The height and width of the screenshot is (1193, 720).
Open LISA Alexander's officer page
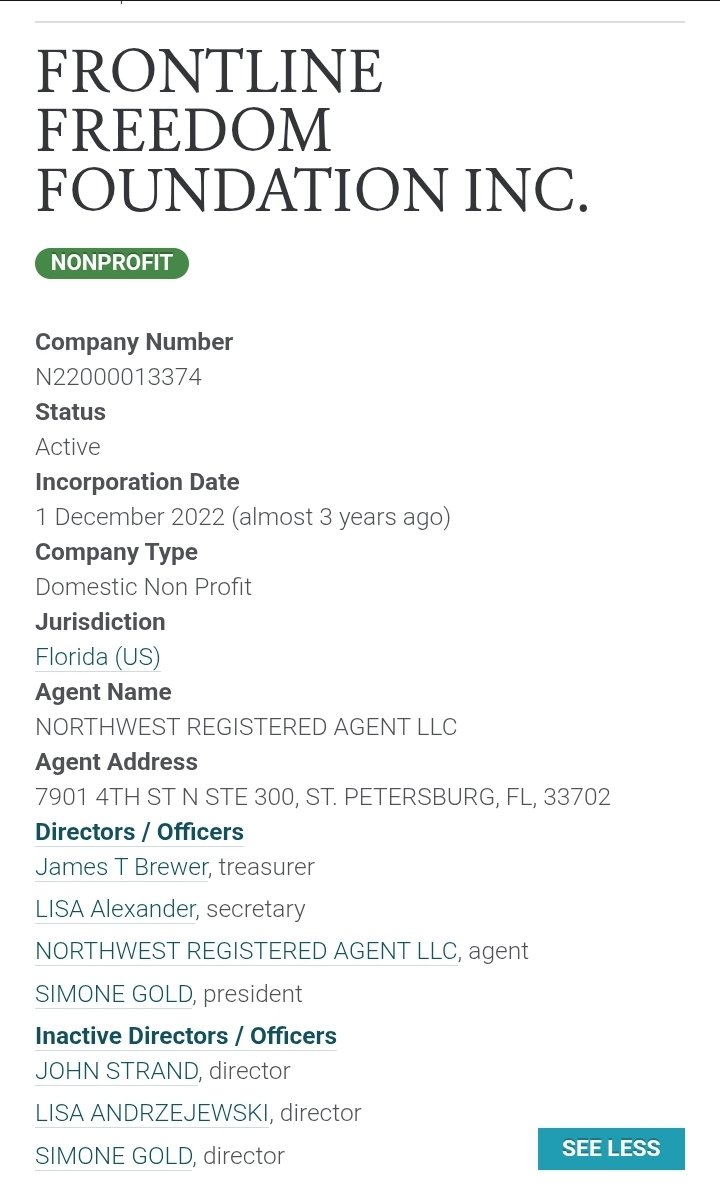[x=116, y=908]
